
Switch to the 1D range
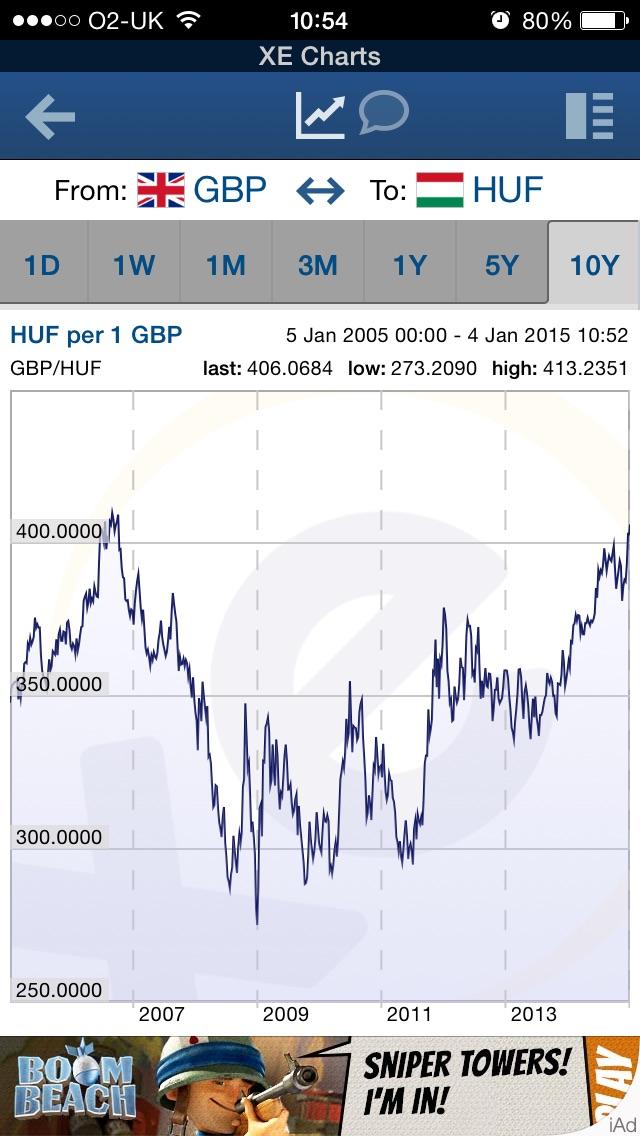[x=43, y=264]
